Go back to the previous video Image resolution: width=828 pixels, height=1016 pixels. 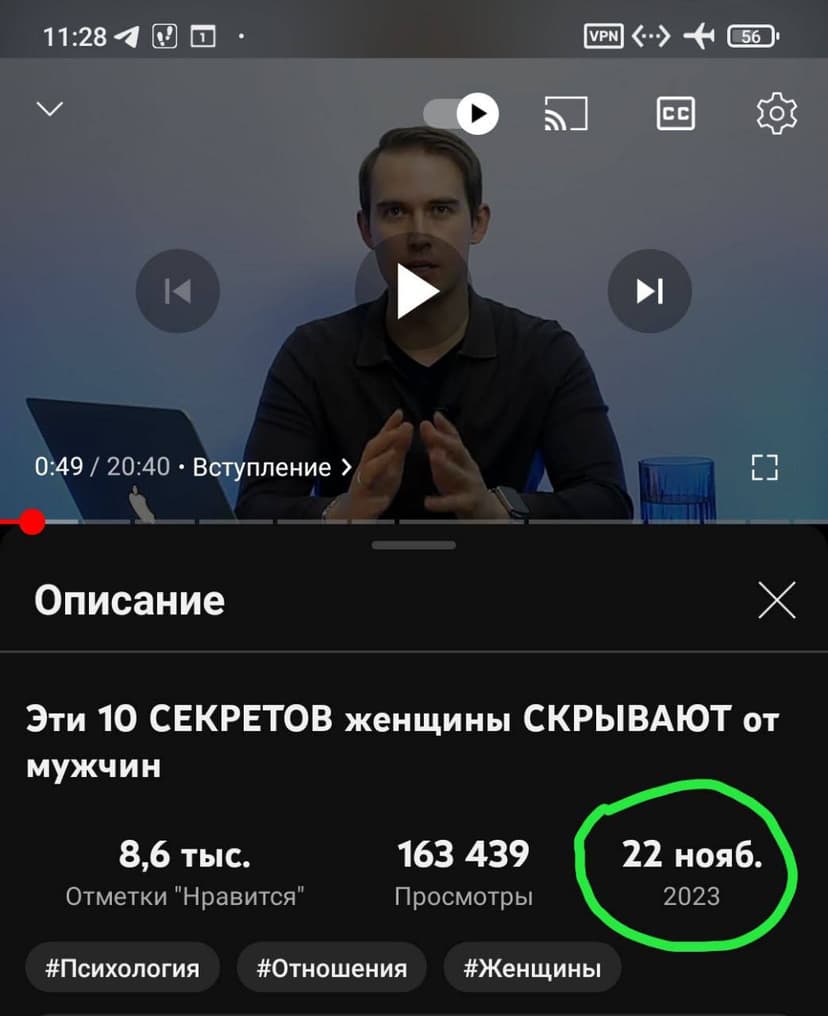pyautogui.click(x=177, y=291)
